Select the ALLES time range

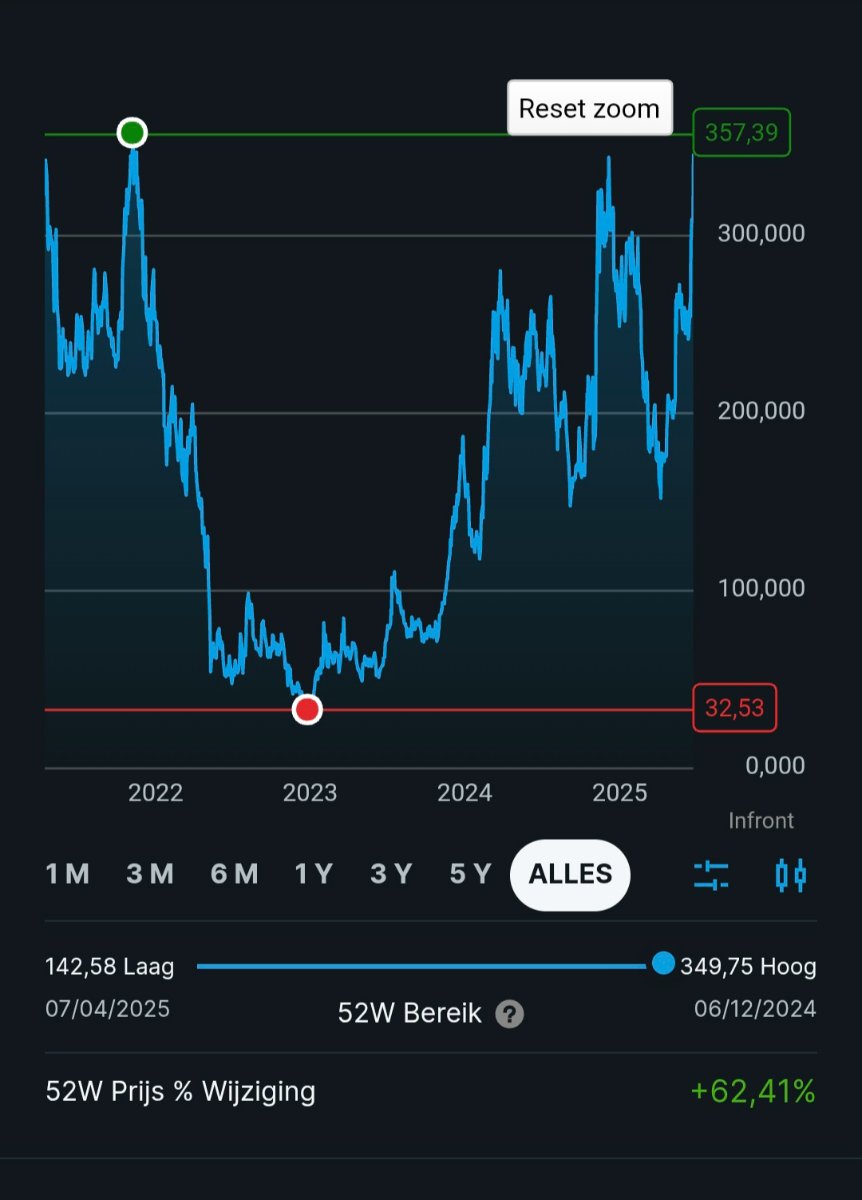coord(570,875)
